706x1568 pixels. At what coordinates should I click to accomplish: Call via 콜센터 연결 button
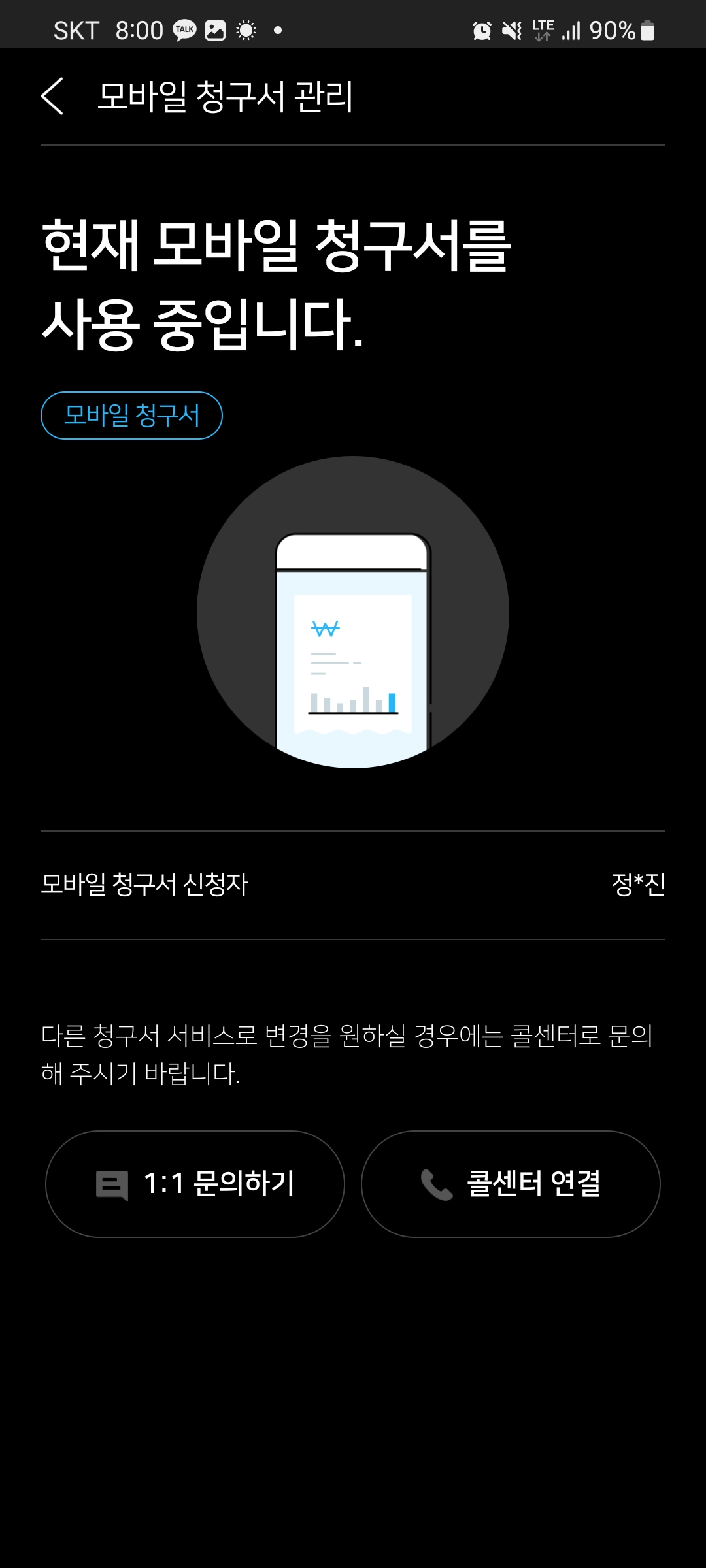pos(511,1184)
